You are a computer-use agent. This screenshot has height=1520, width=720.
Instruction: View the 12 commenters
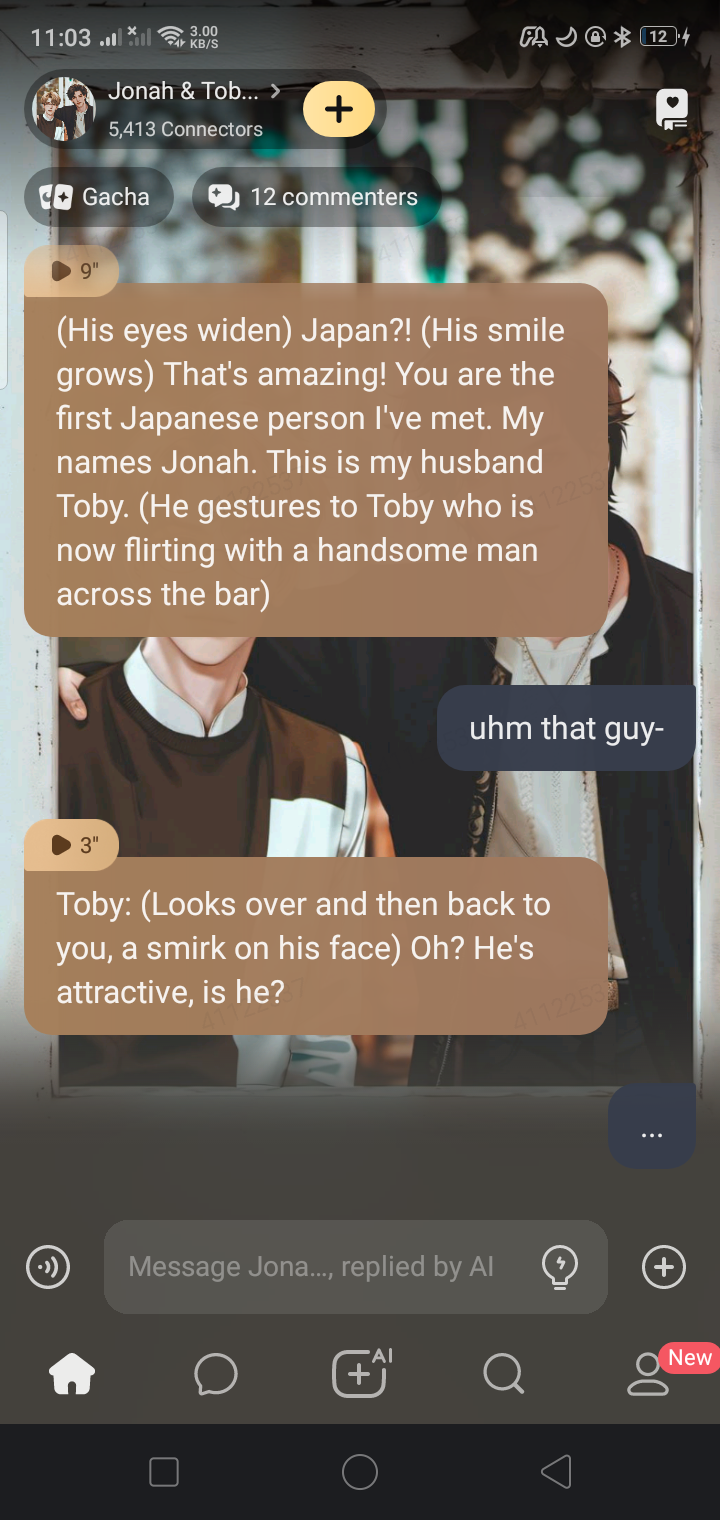tap(316, 197)
